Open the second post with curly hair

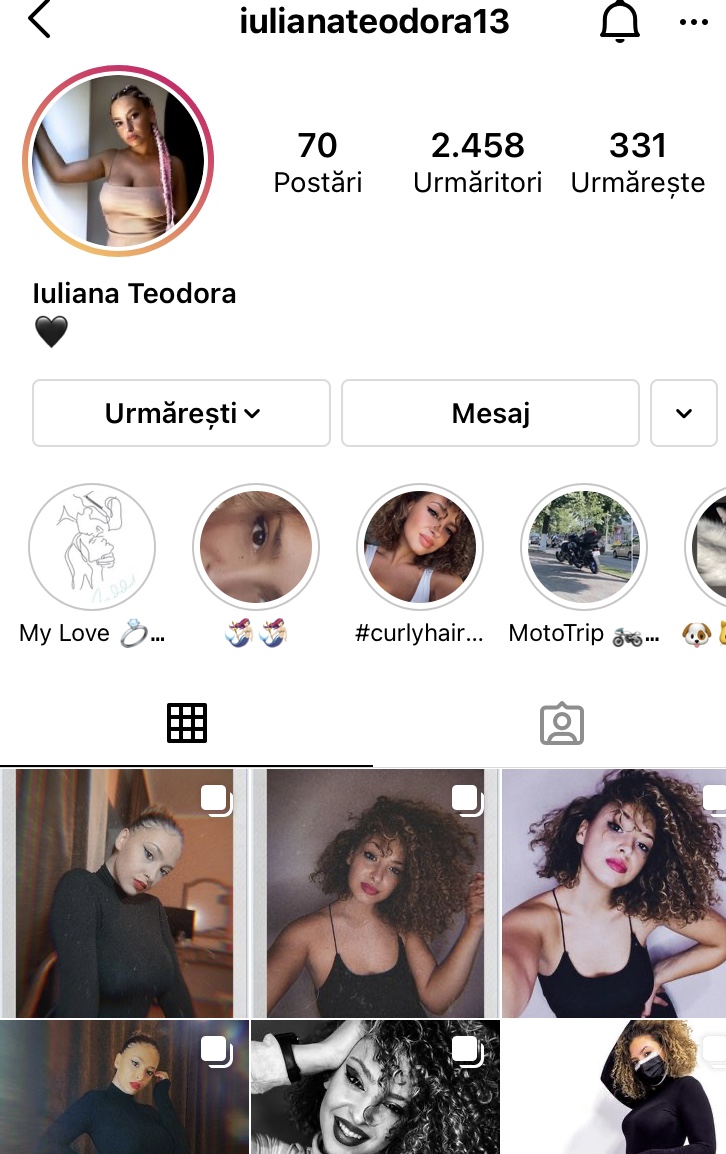tap(375, 892)
